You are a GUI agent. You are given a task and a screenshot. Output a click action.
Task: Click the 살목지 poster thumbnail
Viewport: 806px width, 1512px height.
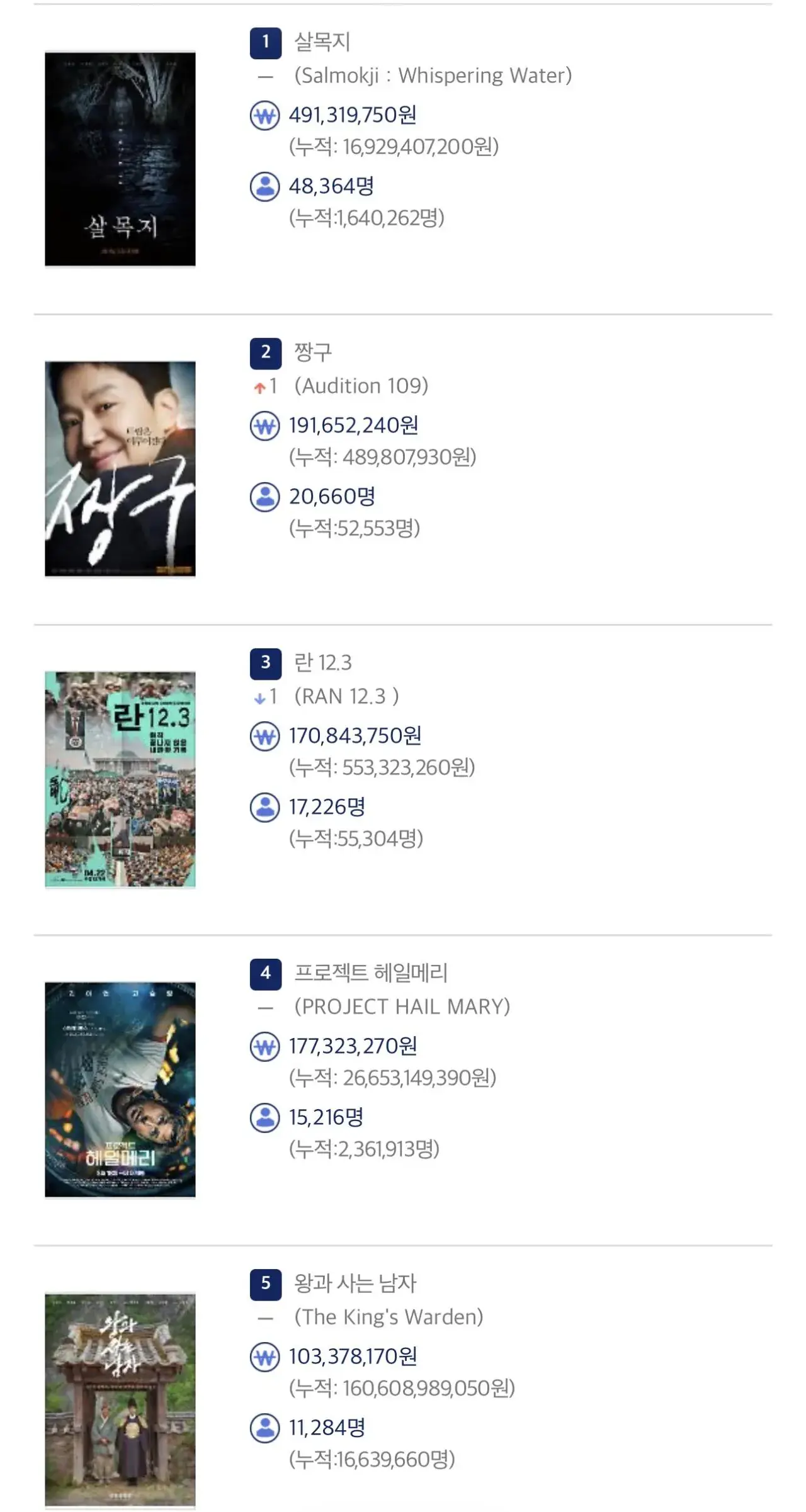[120, 157]
